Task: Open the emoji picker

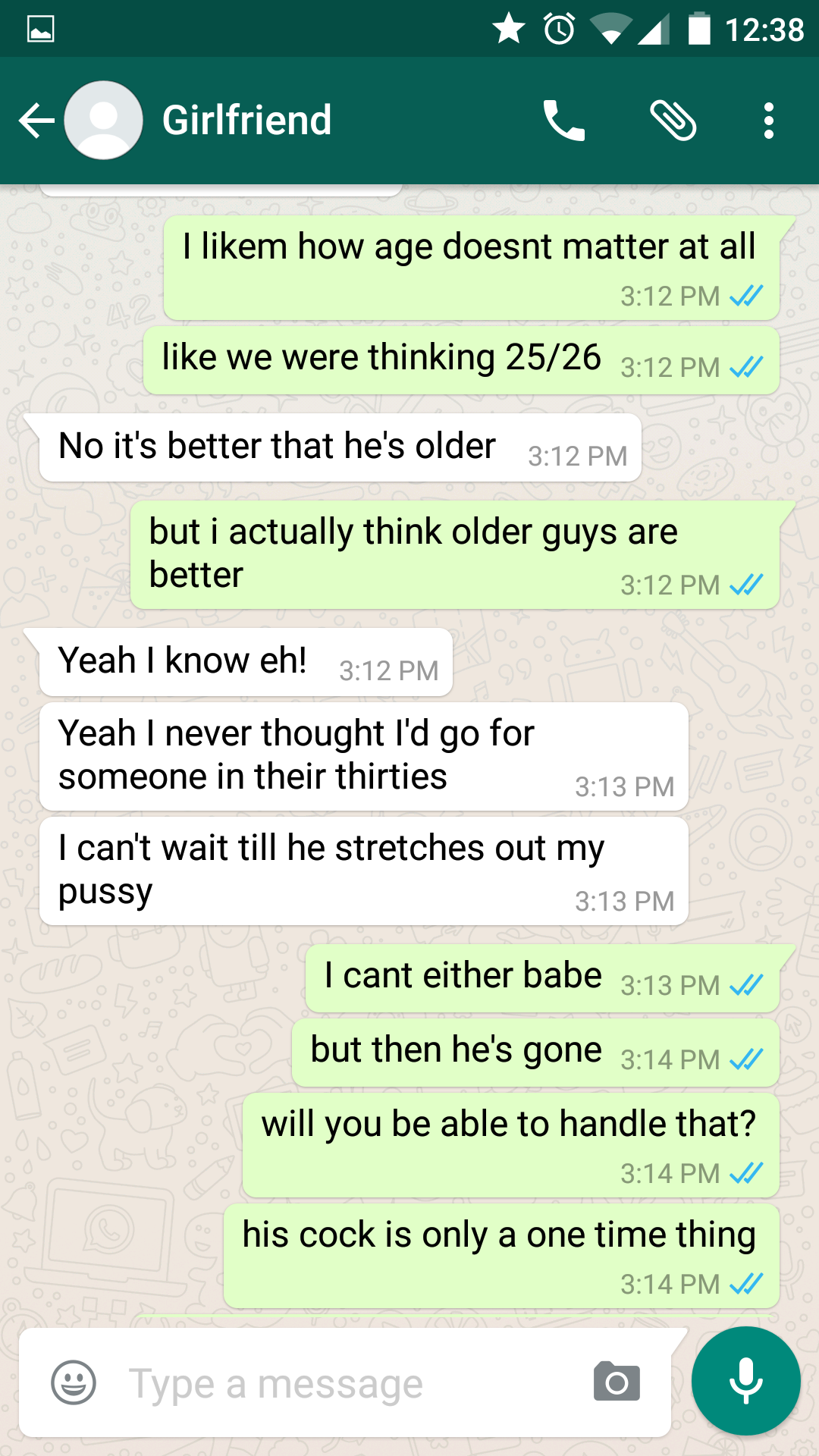Action: (74, 1382)
